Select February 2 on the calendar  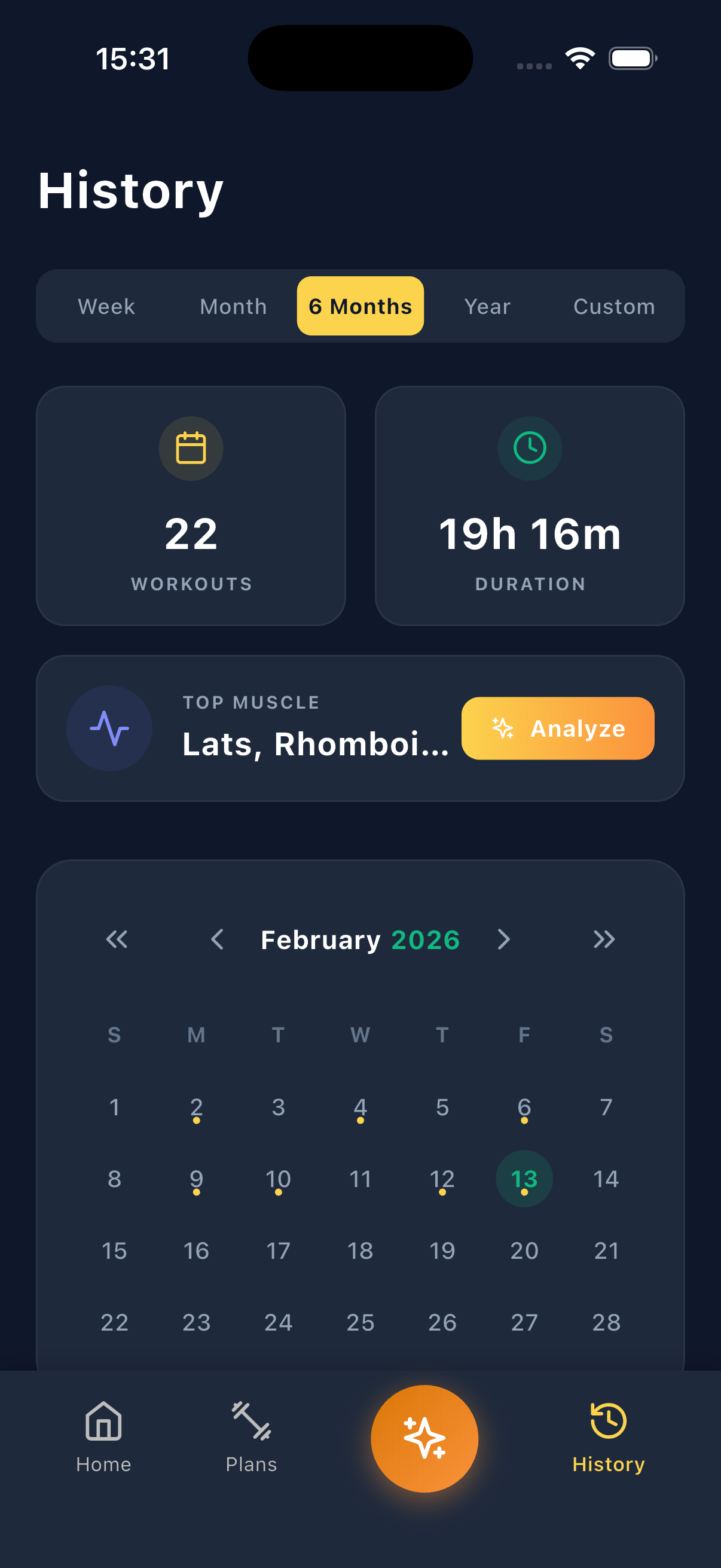196,1107
